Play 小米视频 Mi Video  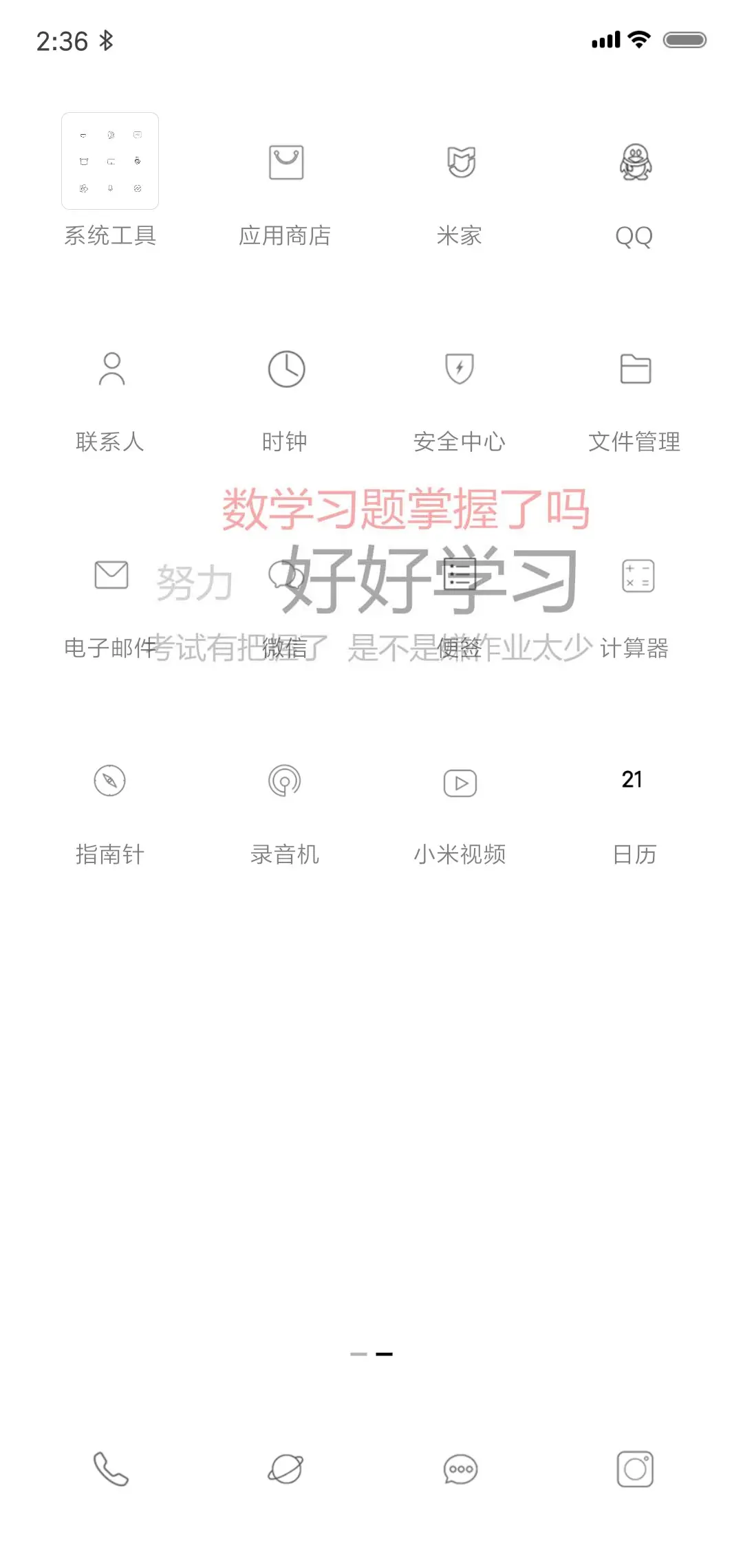[460, 782]
